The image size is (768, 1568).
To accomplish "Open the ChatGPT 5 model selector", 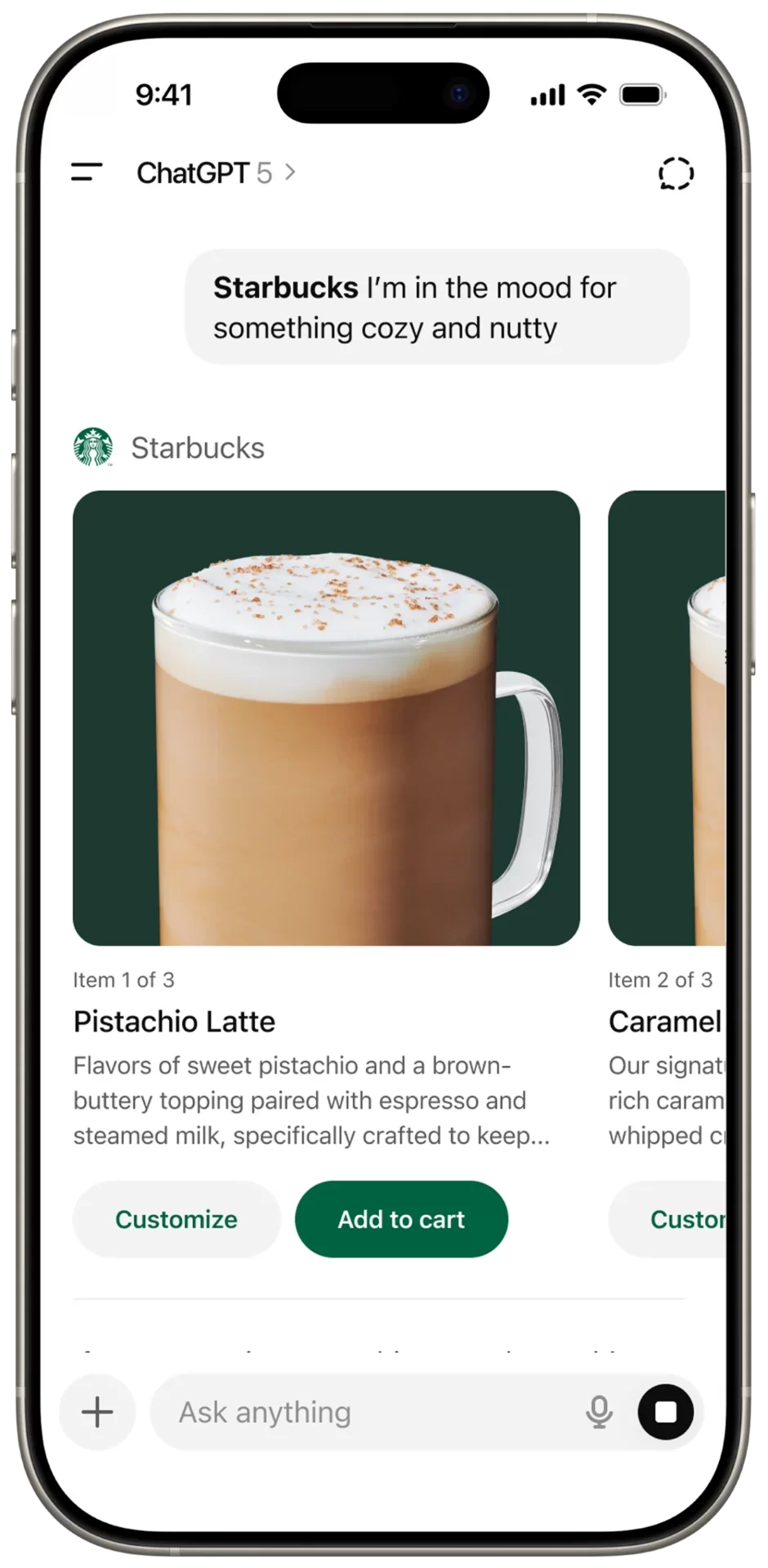I will pyautogui.click(x=216, y=173).
